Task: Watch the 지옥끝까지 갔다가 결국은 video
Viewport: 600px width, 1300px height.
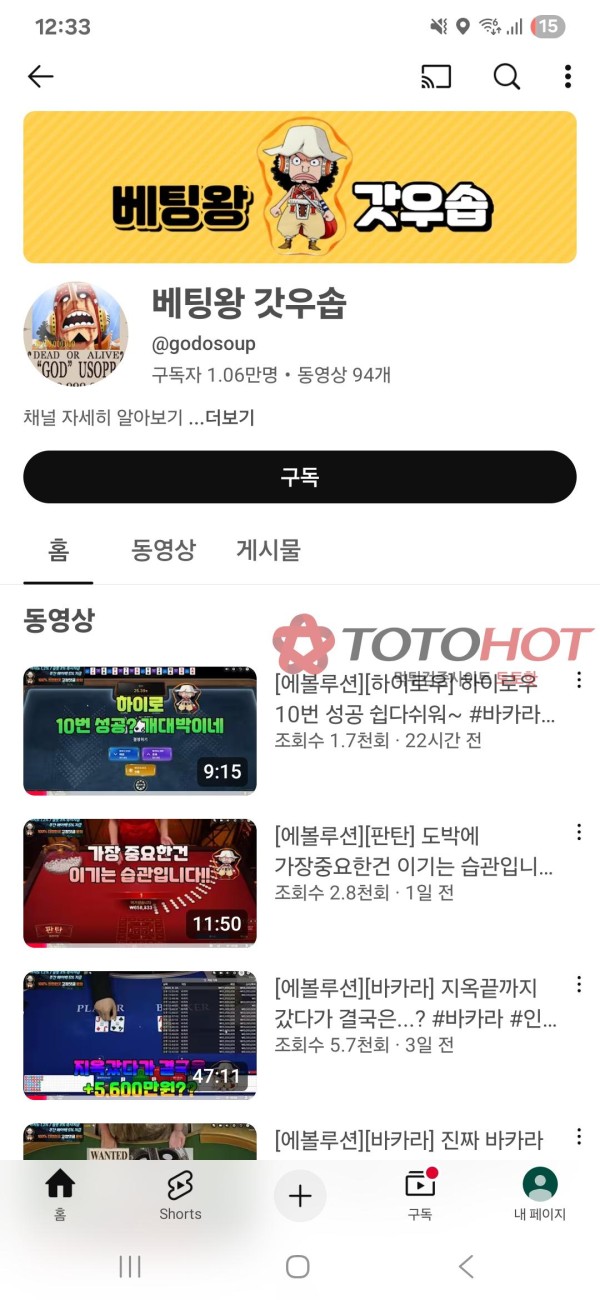Action: [x=140, y=1035]
